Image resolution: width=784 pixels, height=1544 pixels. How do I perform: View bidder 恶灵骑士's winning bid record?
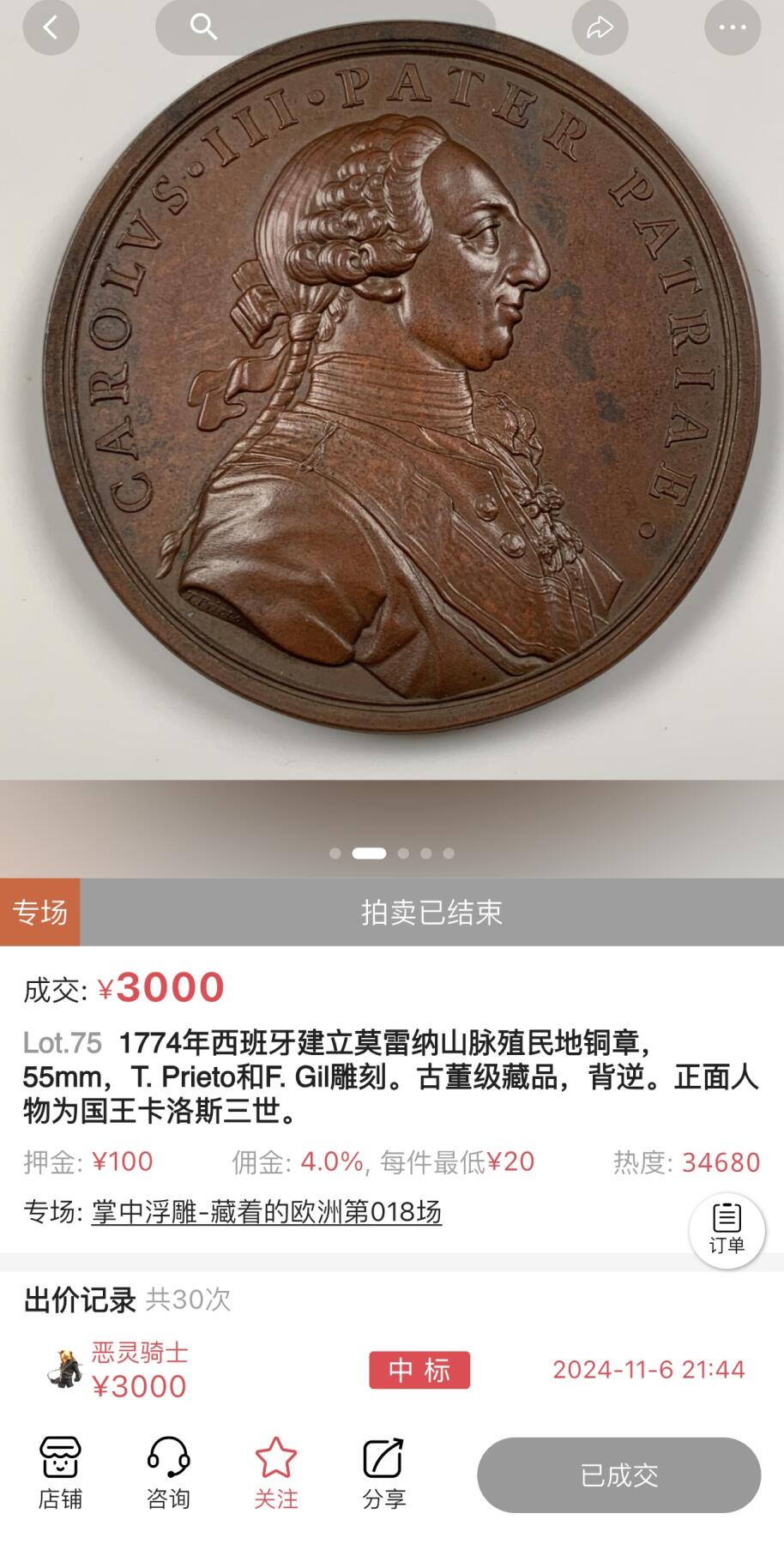139,1369
